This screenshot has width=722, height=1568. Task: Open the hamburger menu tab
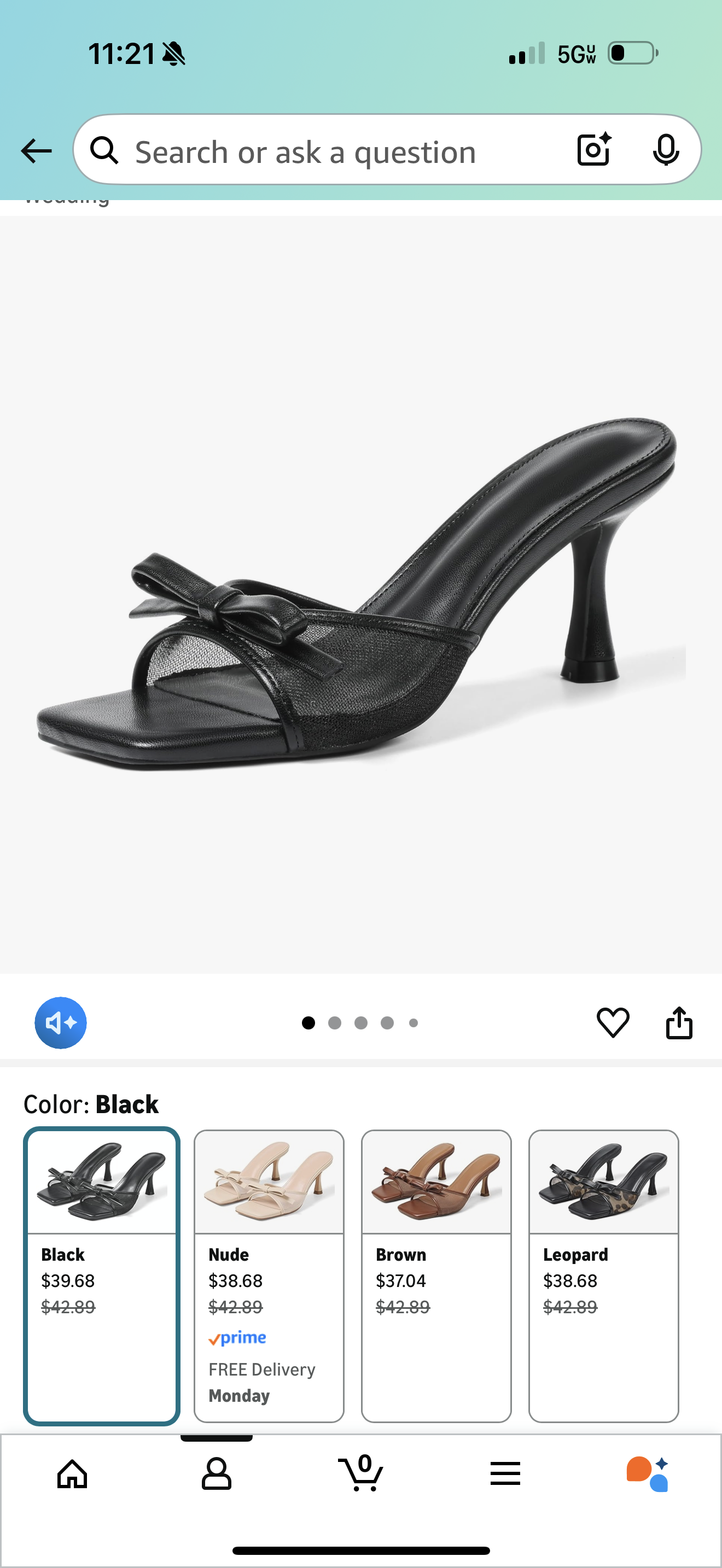click(x=505, y=1475)
